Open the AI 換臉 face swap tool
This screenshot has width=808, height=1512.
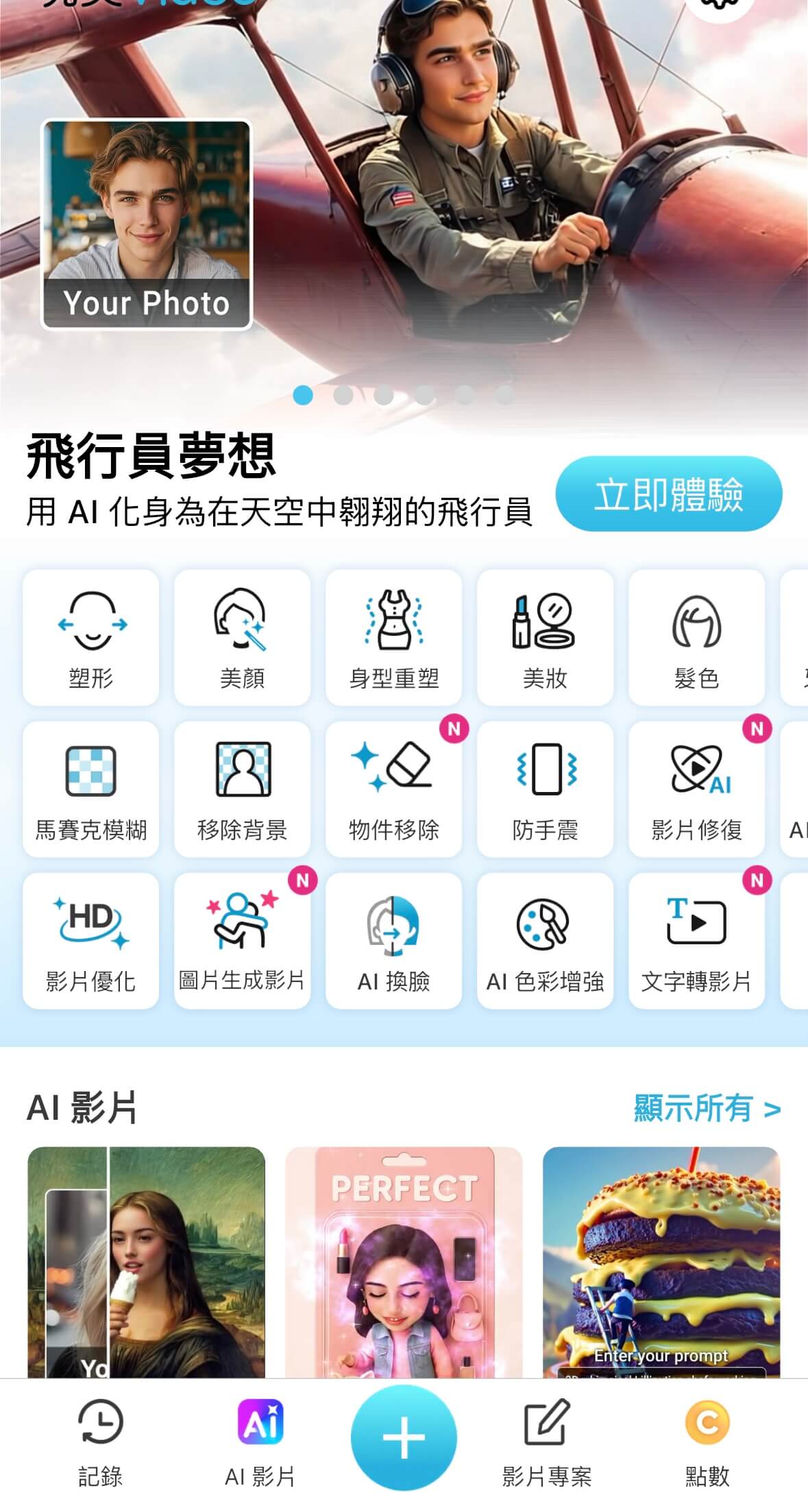point(393,941)
